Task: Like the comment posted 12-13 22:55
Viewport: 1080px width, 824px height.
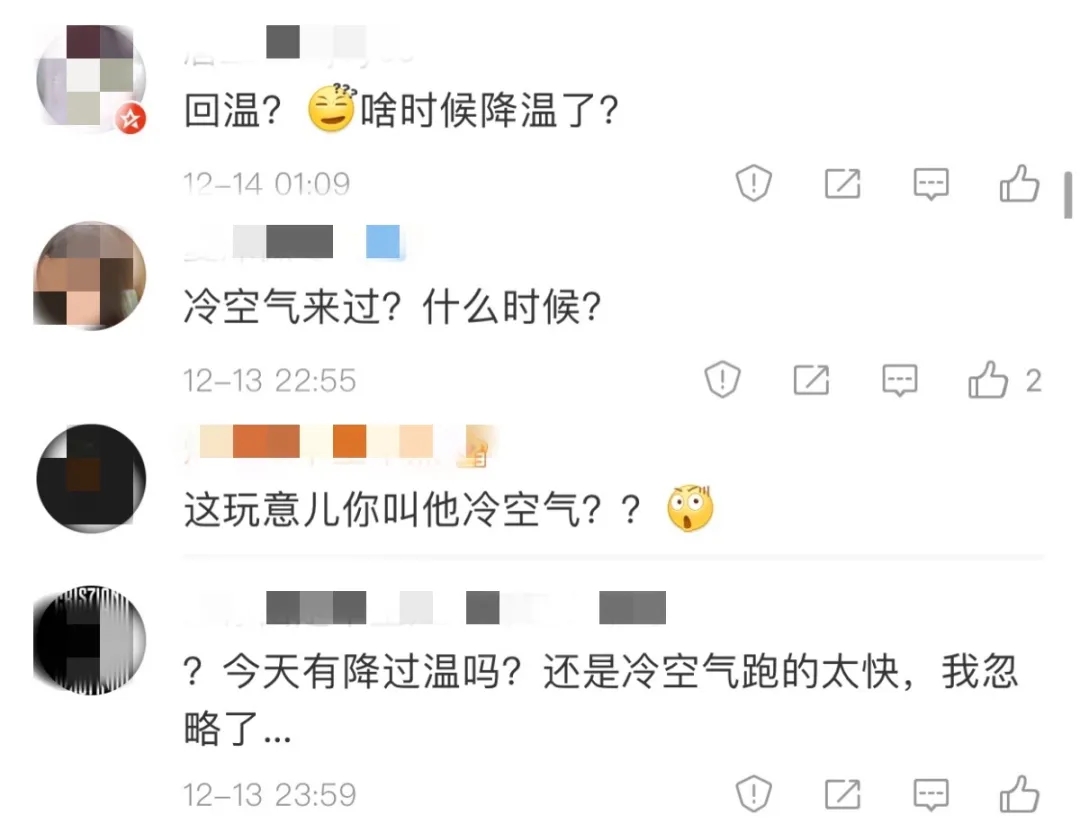Action: click(988, 380)
